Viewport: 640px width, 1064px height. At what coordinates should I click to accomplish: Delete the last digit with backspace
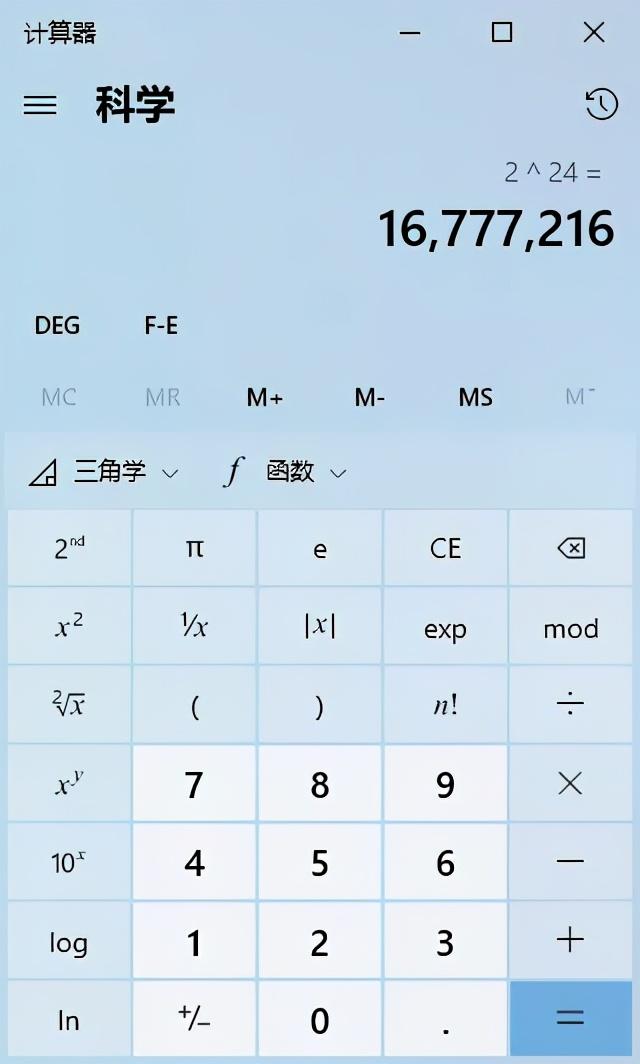coord(570,548)
